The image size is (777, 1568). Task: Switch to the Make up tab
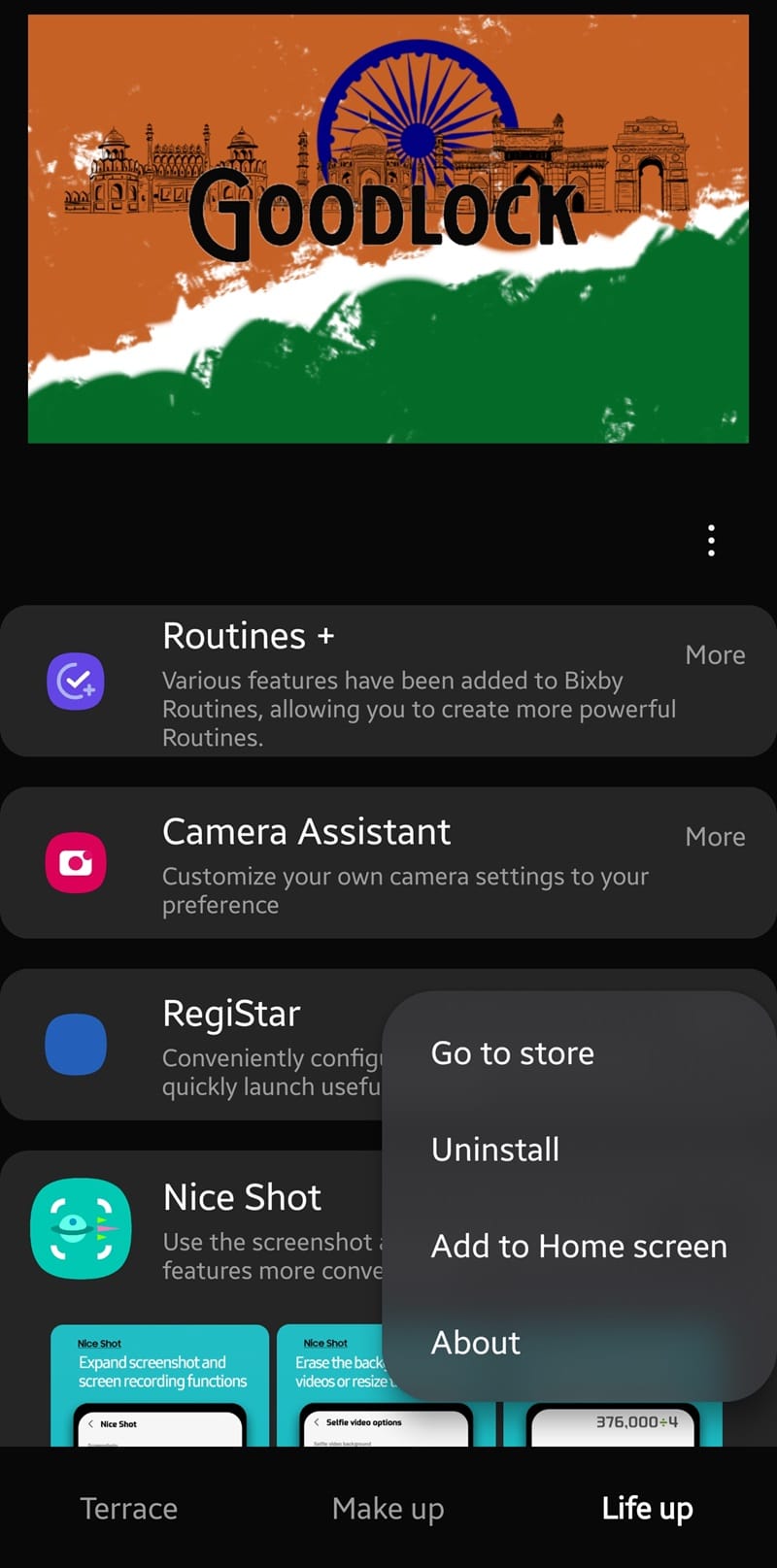point(388,1508)
